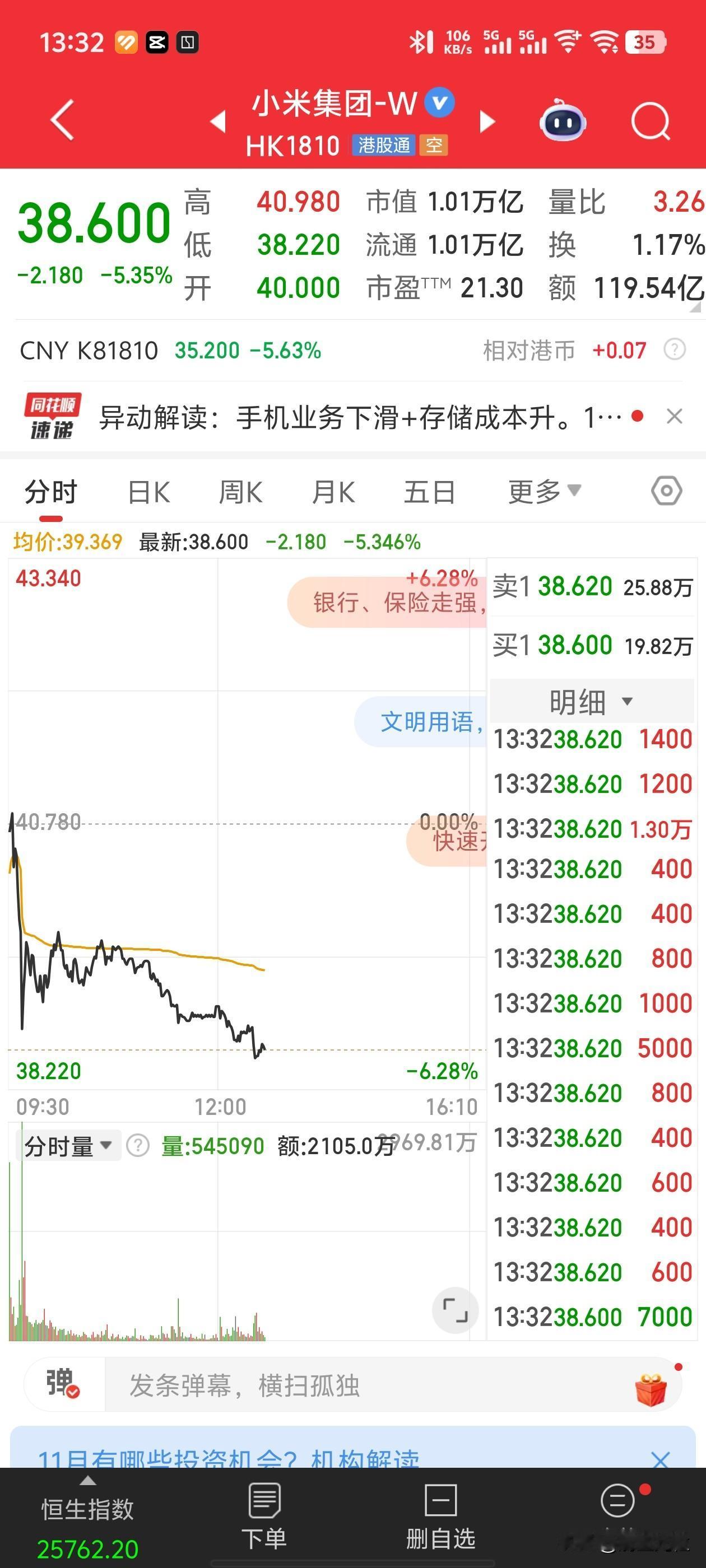Switch to next stock with right arrow
706x1568 pixels.
(x=487, y=121)
